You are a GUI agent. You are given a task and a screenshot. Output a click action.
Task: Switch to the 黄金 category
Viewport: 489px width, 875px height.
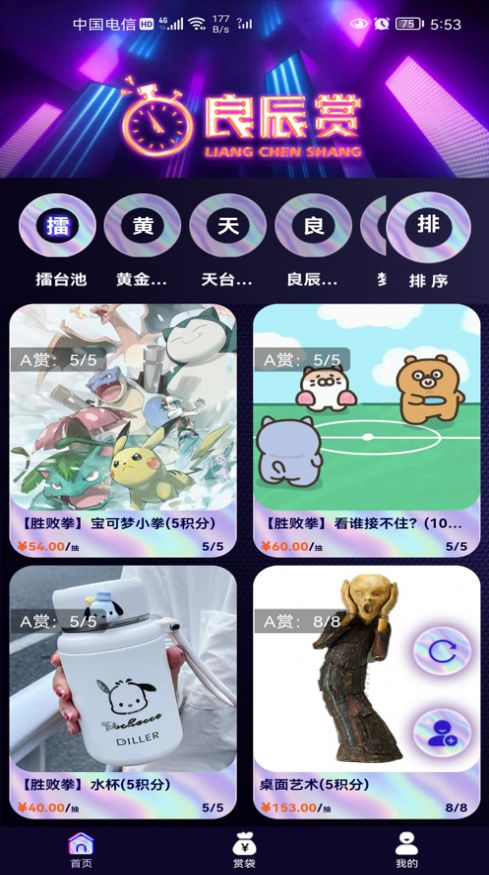tap(142, 240)
